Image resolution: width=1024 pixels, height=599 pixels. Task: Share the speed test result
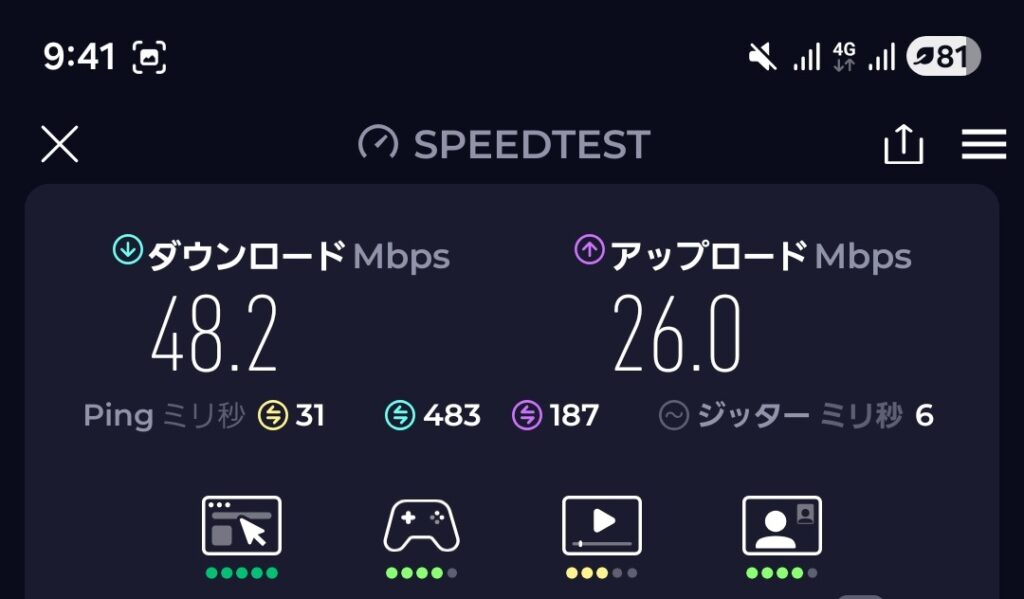903,145
